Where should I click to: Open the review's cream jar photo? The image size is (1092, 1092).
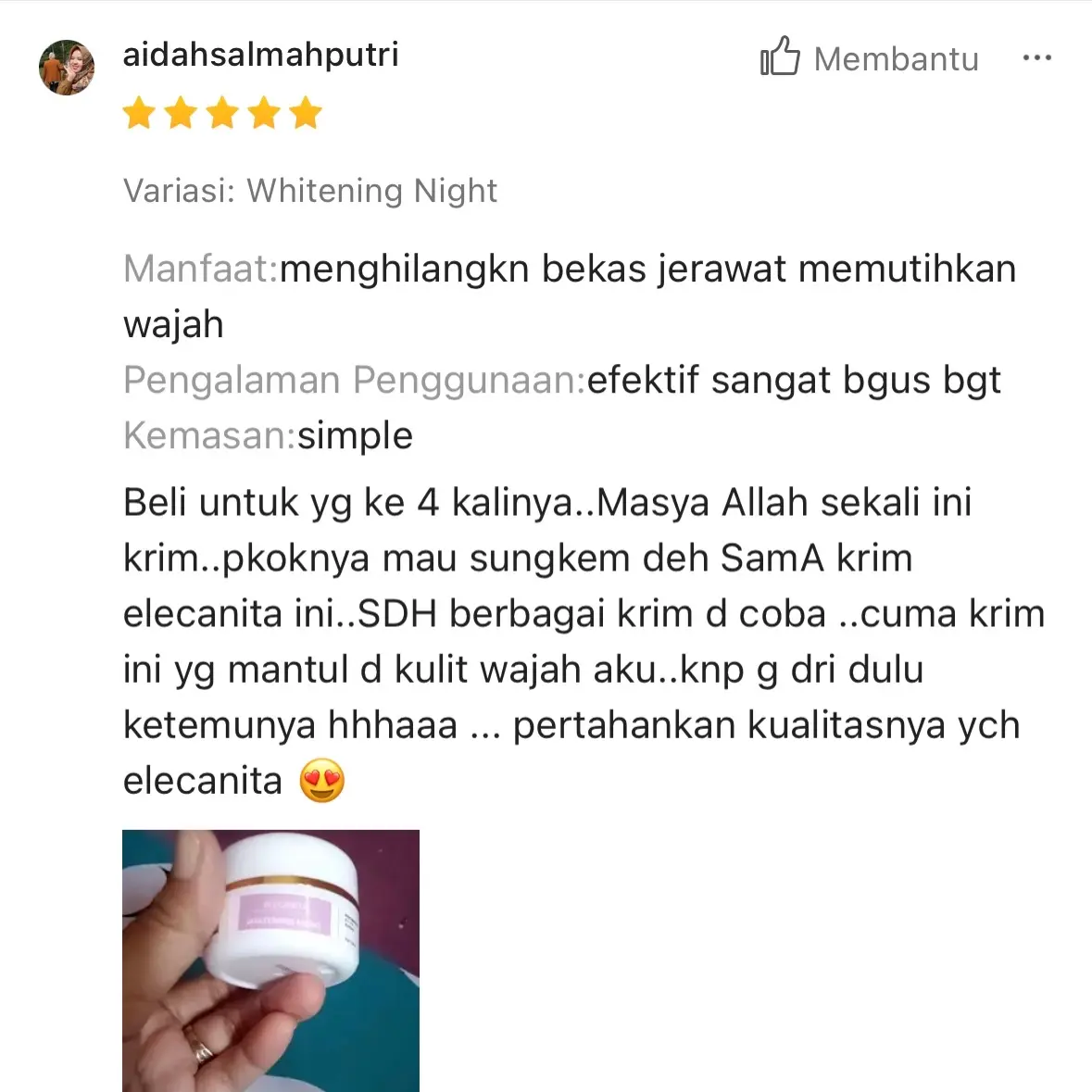270,960
